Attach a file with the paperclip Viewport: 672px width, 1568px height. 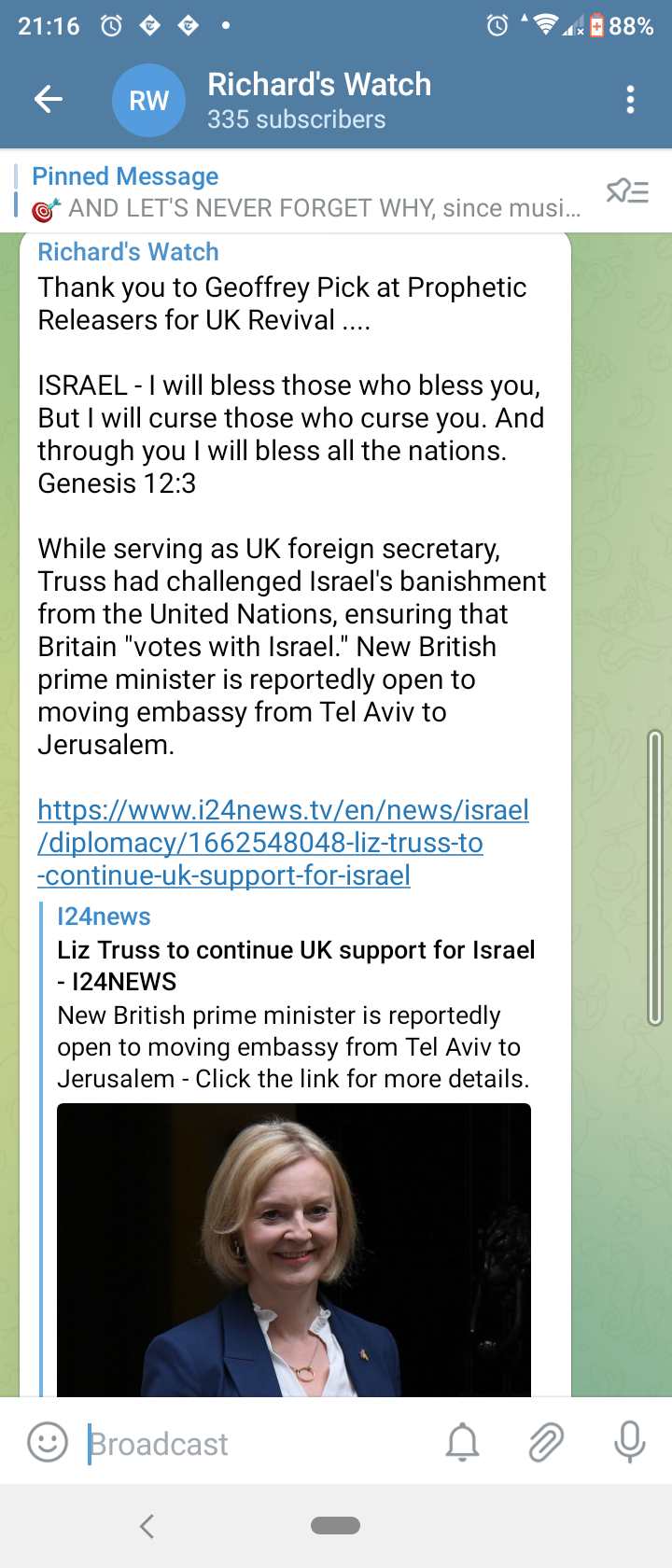(546, 1443)
